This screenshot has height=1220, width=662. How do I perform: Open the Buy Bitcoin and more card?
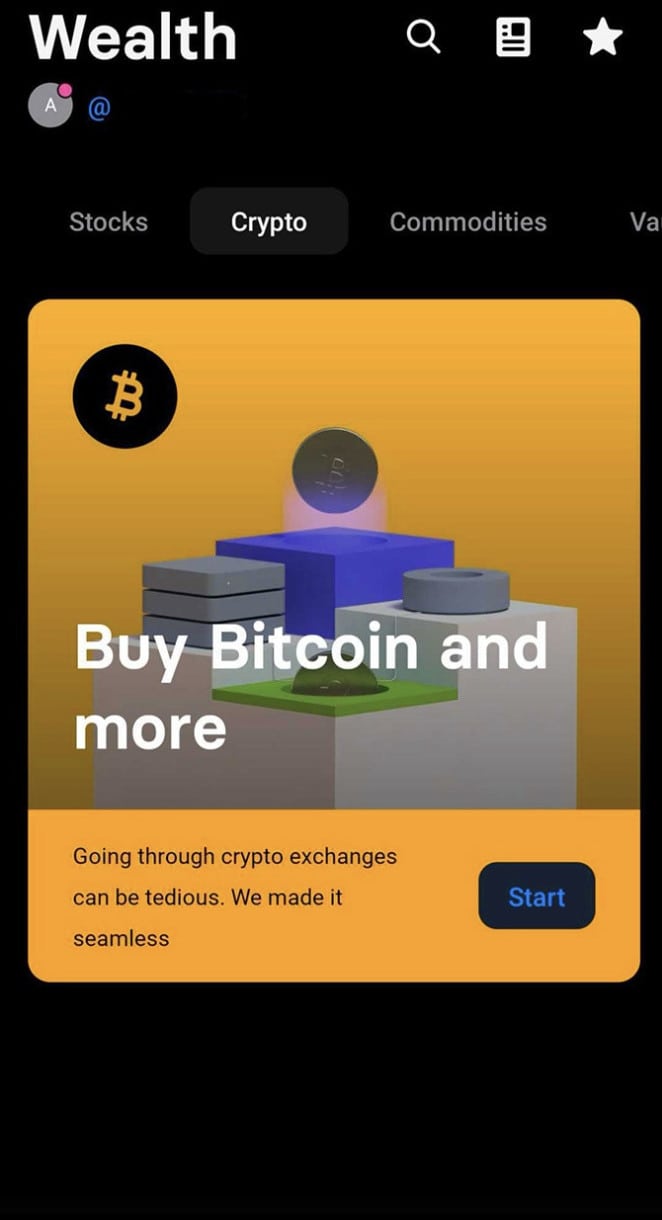point(334,640)
